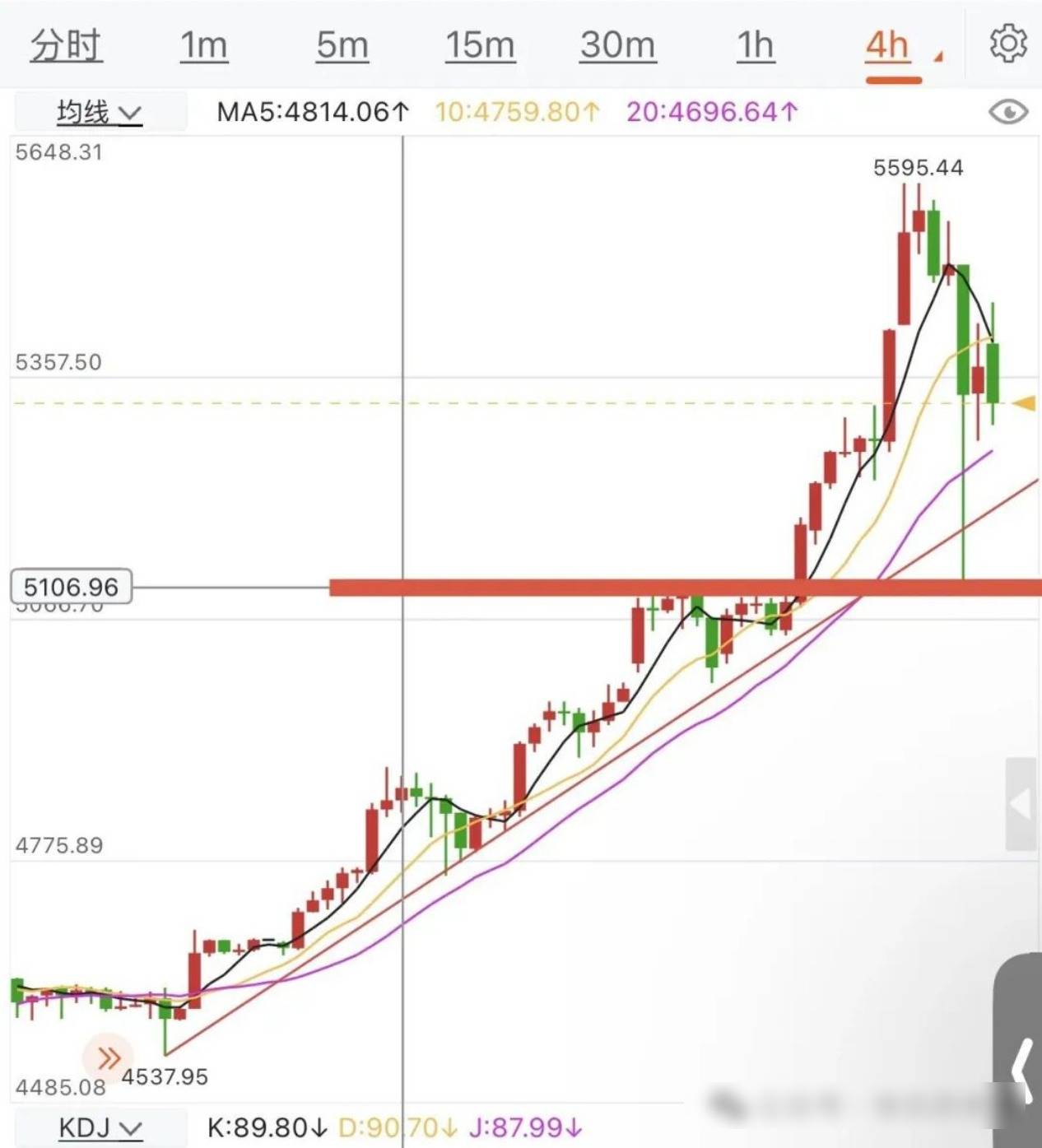Expand the KDJ indicator dropdown
1042x1148 pixels.
(x=100, y=1127)
